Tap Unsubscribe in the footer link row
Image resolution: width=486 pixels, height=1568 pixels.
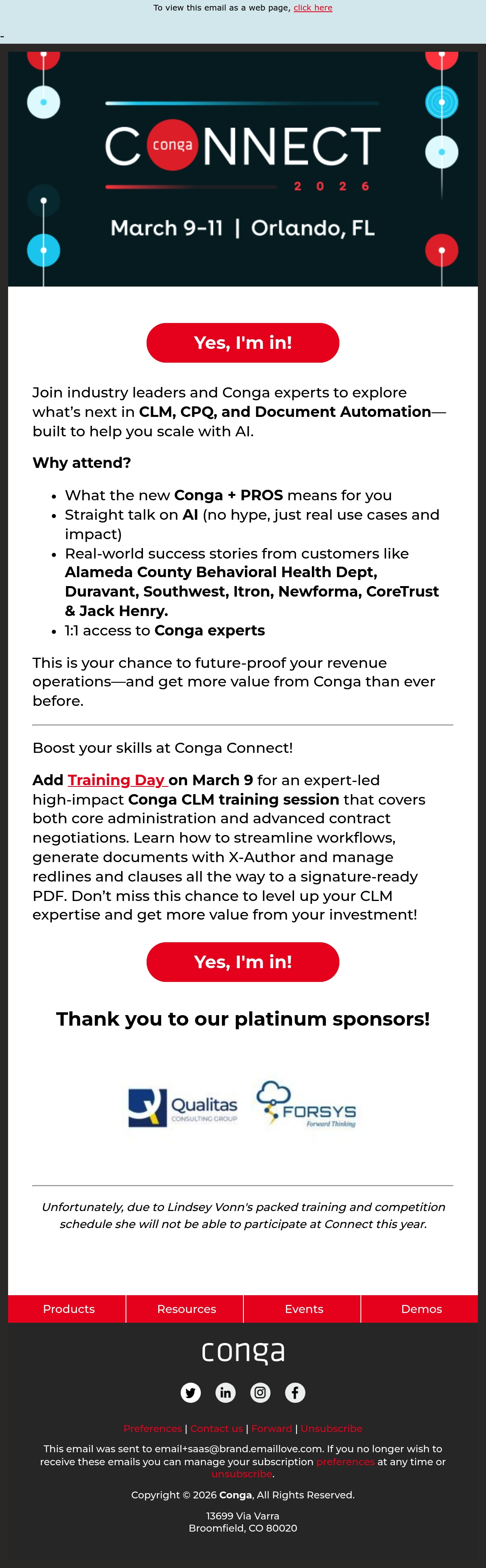pyautogui.click(x=331, y=1429)
